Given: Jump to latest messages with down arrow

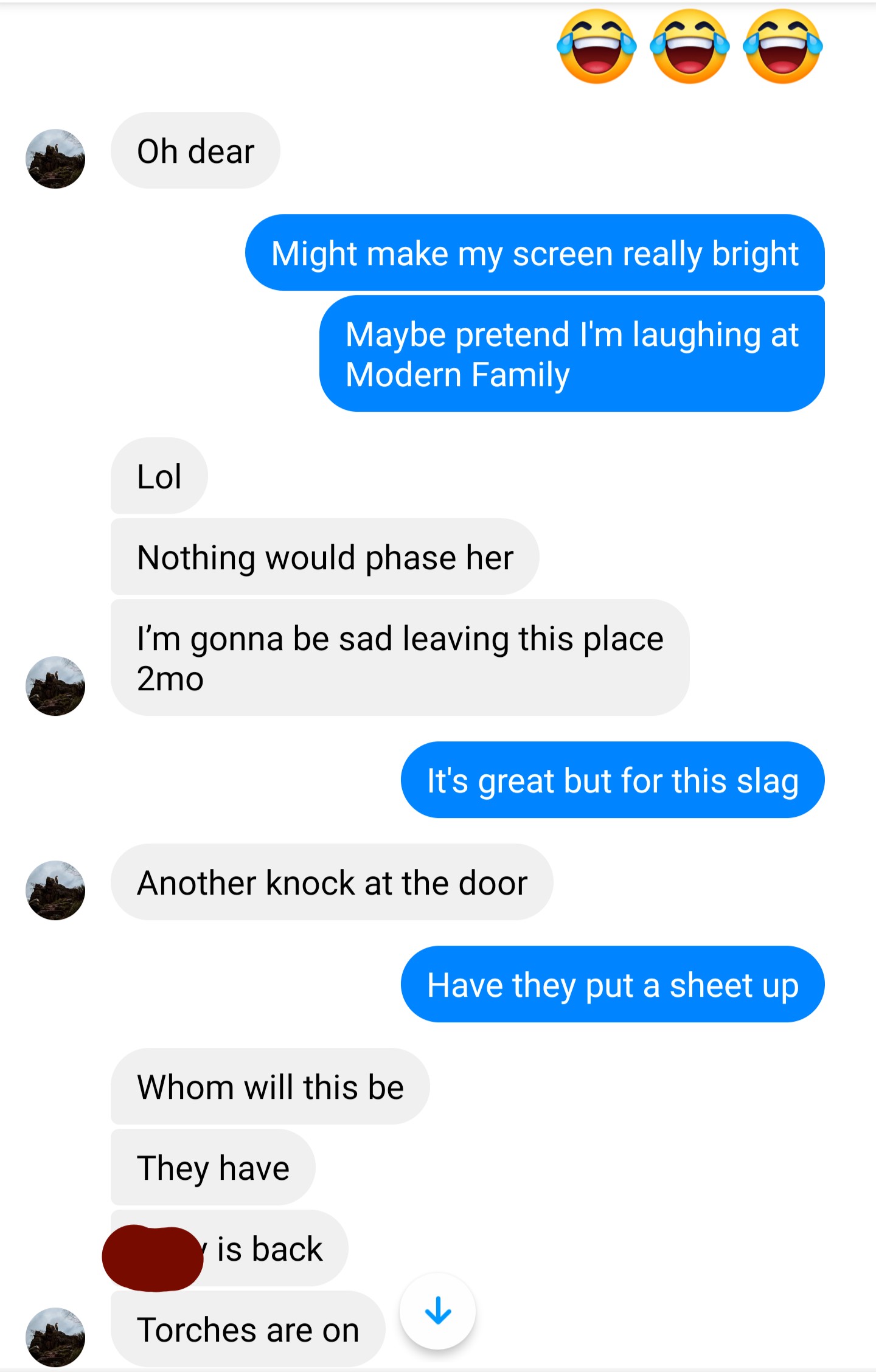Looking at the screenshot, I should coord(437,1311).
